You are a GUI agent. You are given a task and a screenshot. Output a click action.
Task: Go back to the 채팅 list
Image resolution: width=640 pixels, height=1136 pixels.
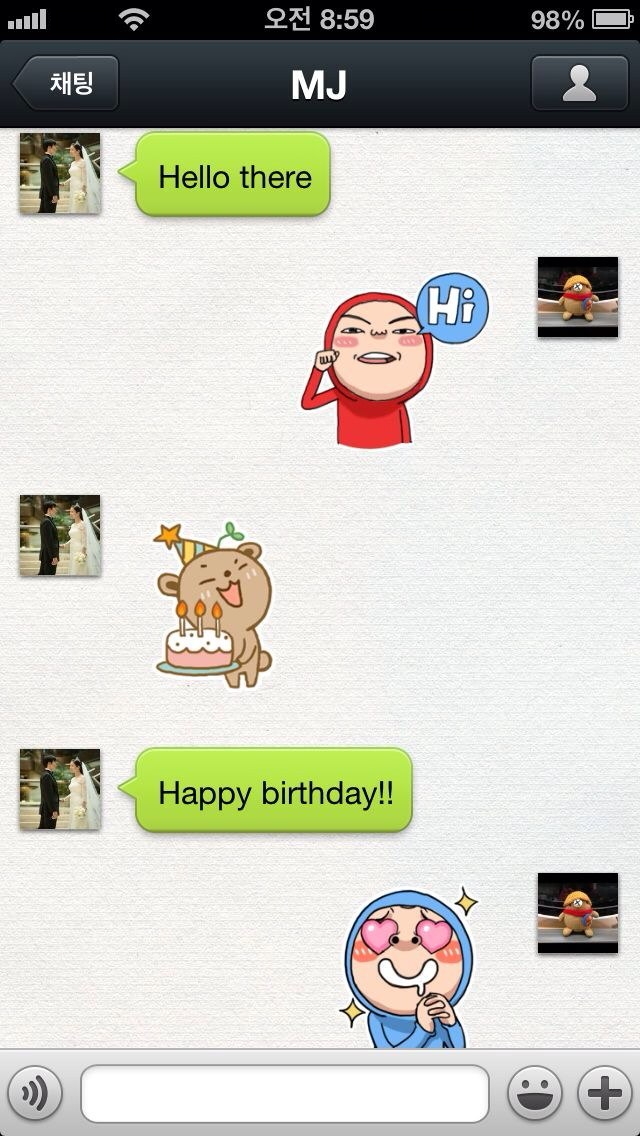pos(66,83)
